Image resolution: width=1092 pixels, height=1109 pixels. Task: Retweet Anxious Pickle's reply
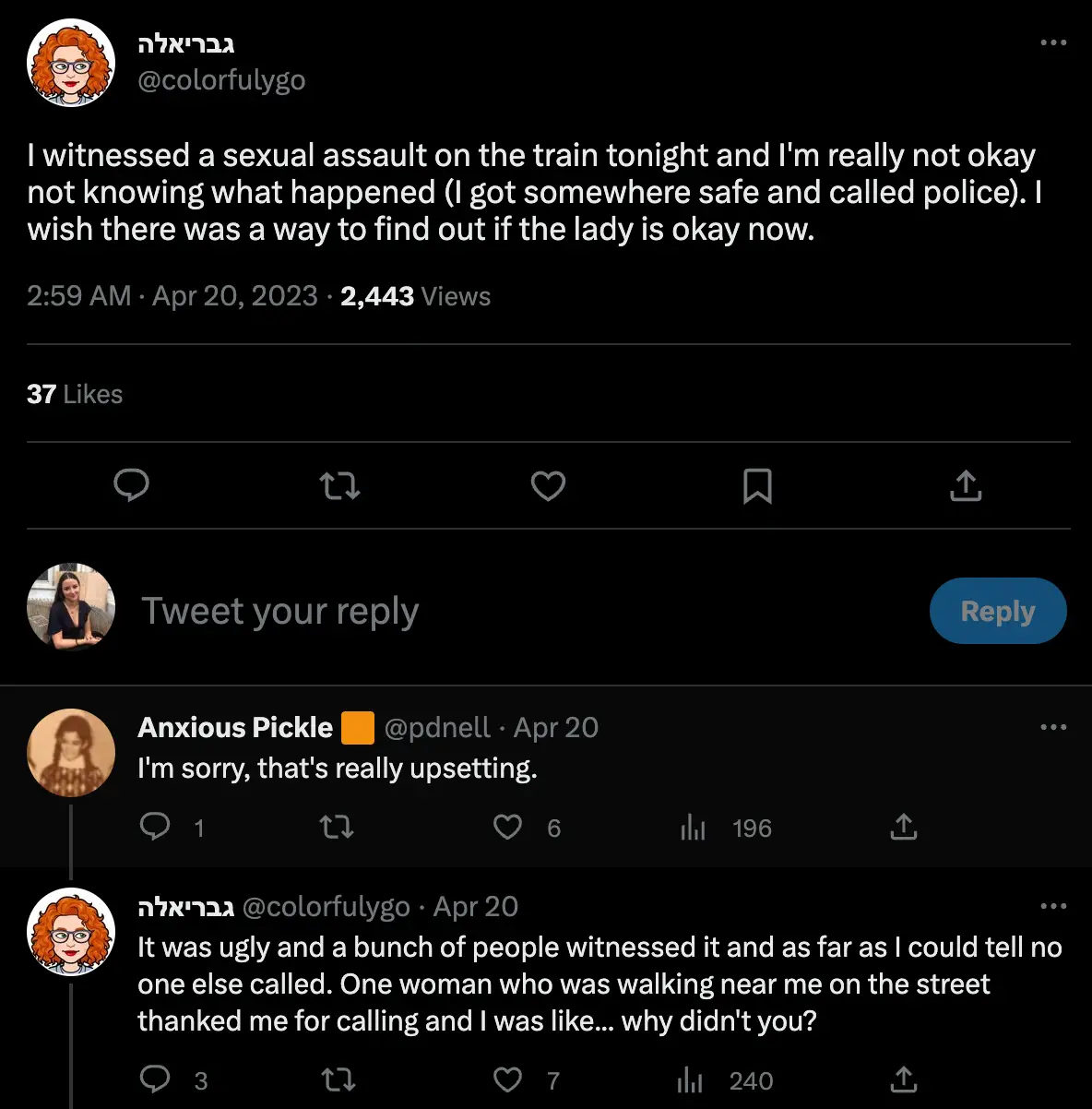coord(337,828)
